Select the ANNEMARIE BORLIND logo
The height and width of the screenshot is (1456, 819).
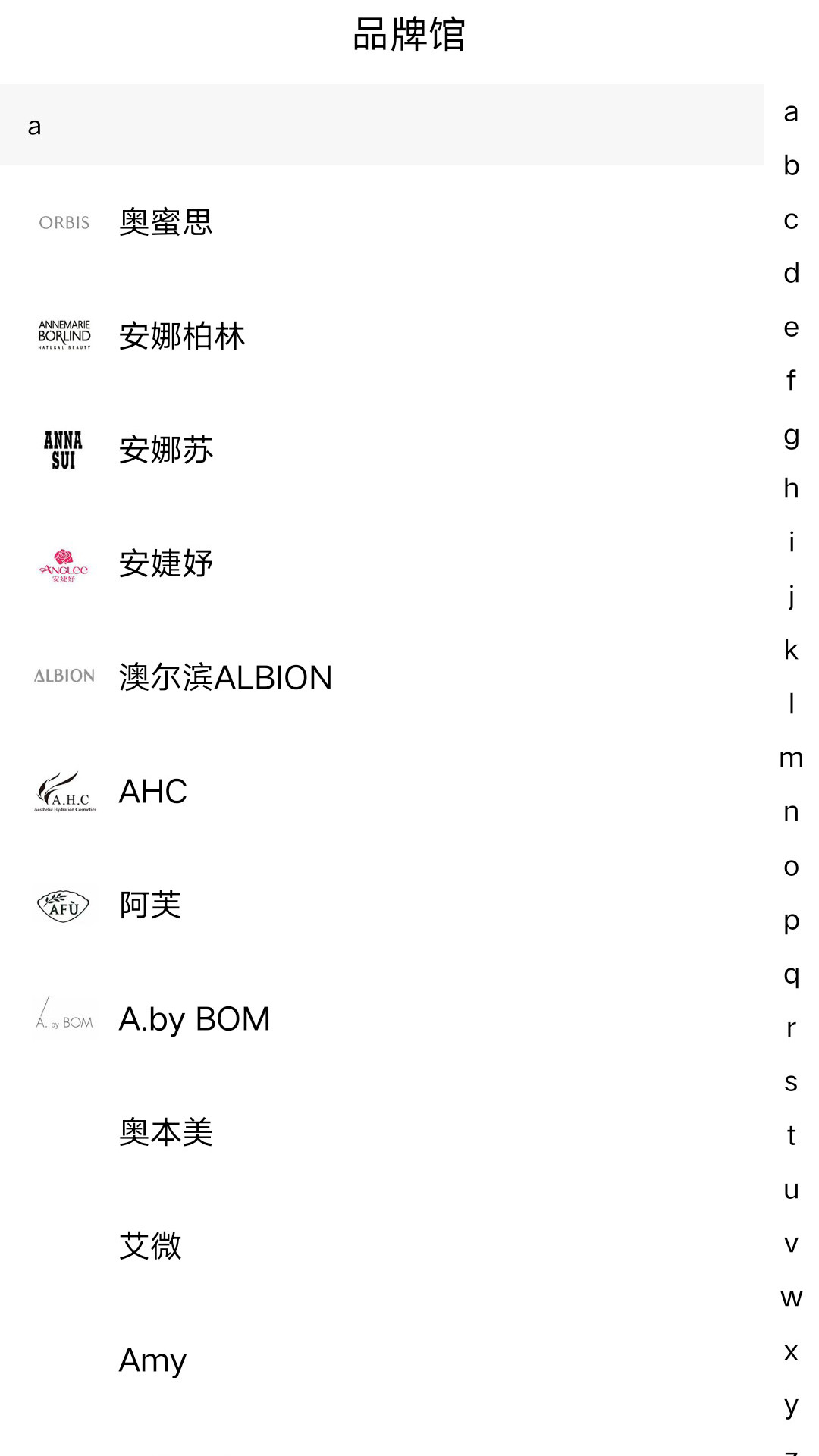click(64, 334)
